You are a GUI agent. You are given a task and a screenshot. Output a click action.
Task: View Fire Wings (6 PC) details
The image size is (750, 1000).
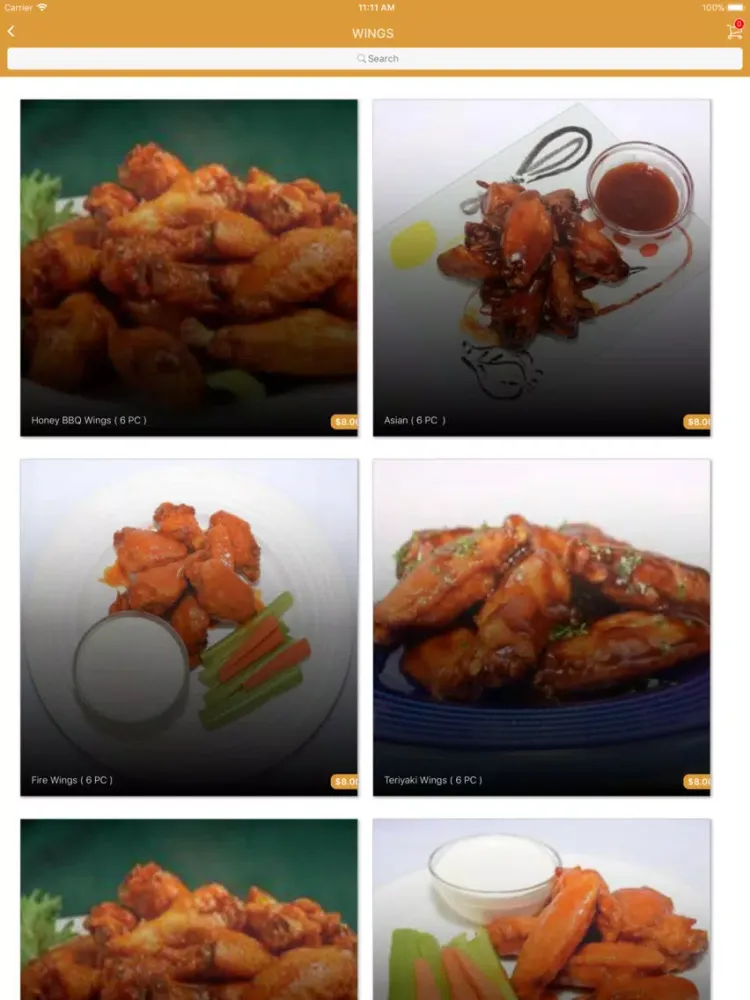coord(189,627)
